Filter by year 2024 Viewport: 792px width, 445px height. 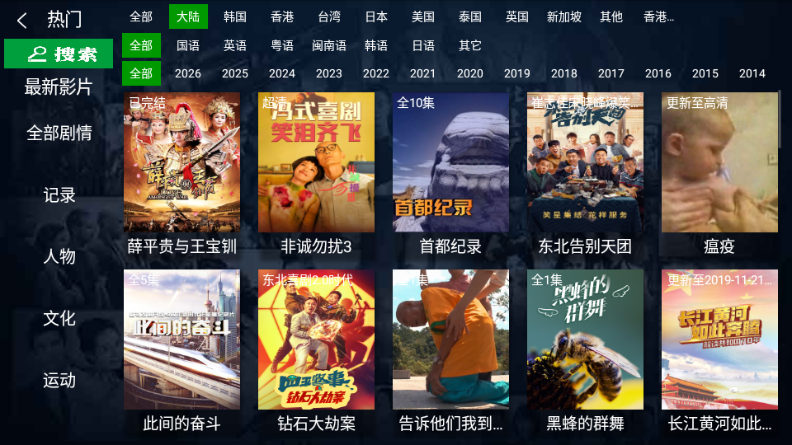tap(282, 73)
